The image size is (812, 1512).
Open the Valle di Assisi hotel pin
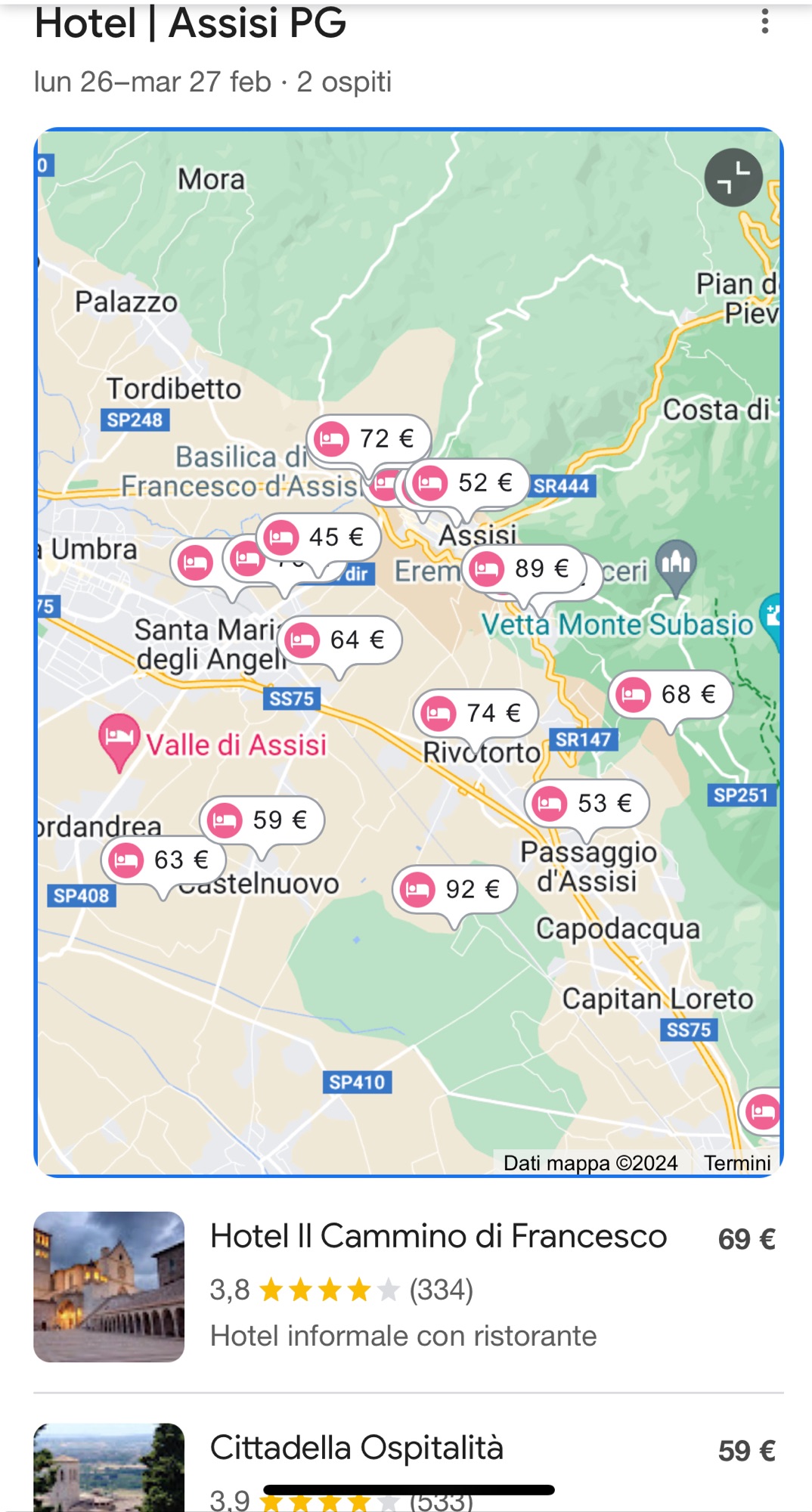coord(119,738)
